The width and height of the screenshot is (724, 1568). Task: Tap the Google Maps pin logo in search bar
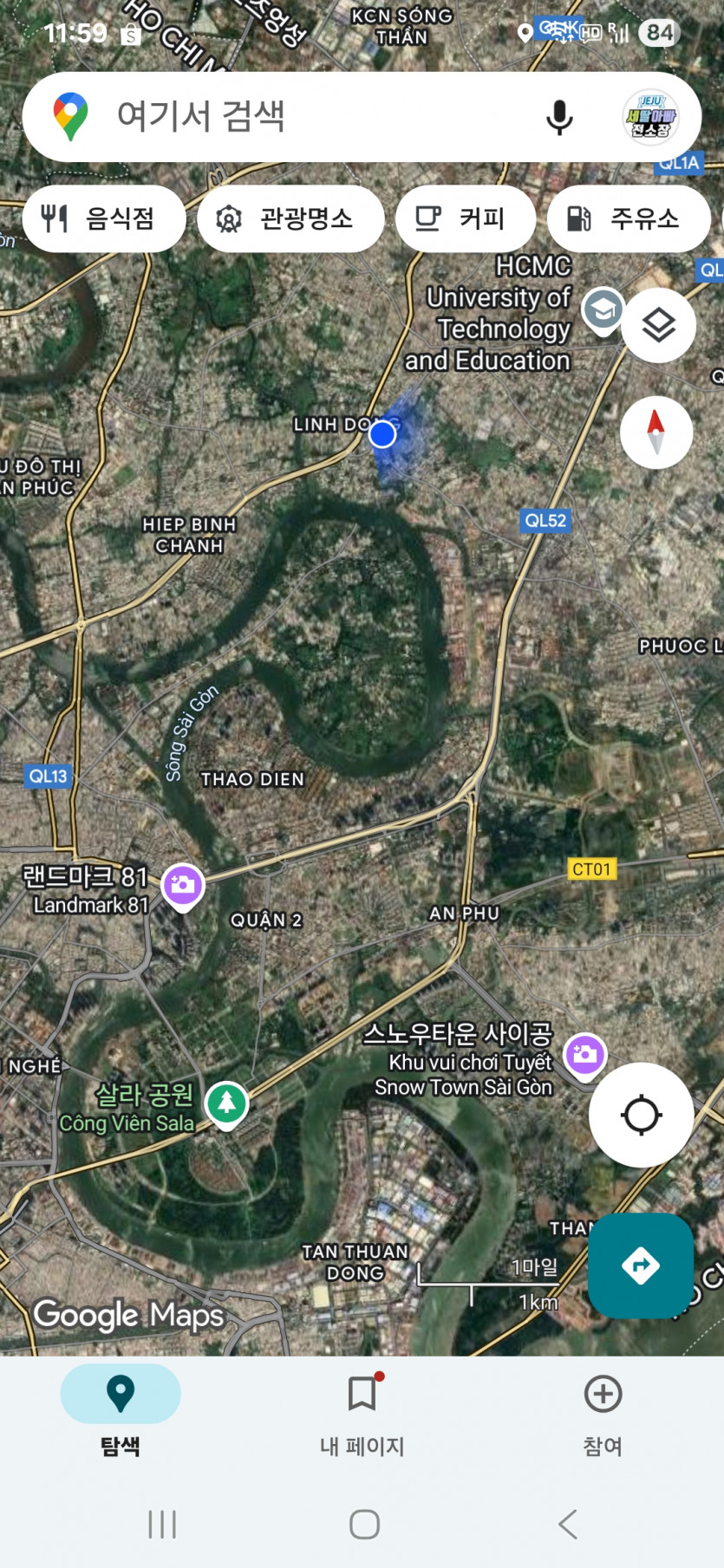70,113
